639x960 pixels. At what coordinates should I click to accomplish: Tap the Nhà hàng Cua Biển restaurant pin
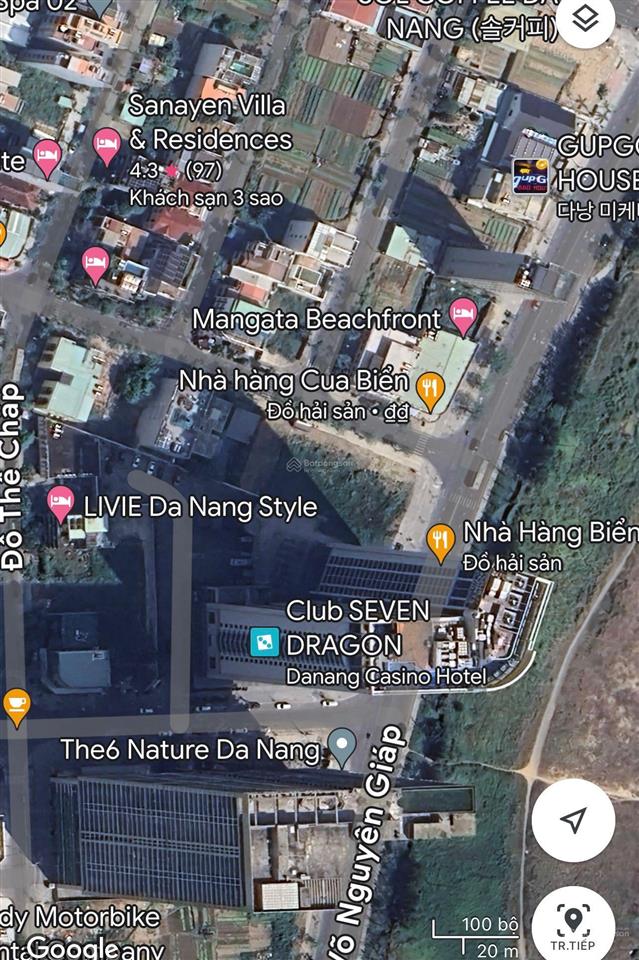pos(430,390)
